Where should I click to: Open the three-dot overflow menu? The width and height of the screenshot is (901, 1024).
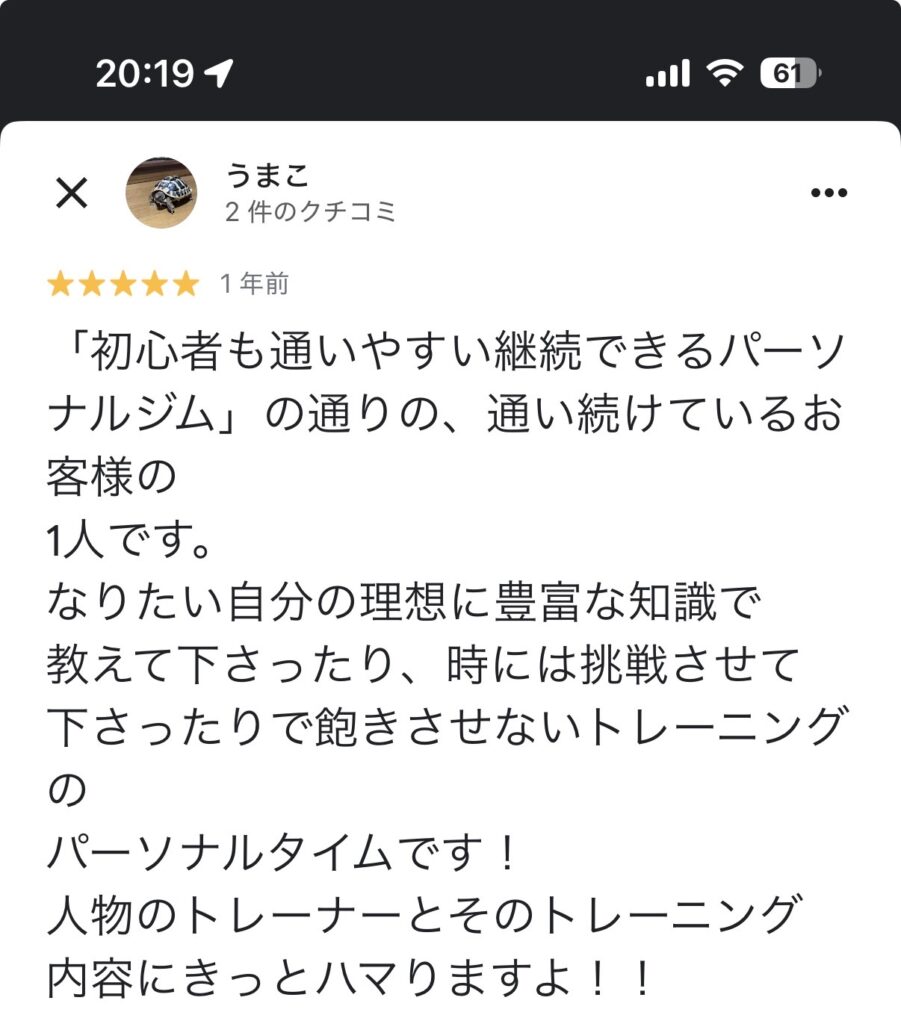click(828, 193)
